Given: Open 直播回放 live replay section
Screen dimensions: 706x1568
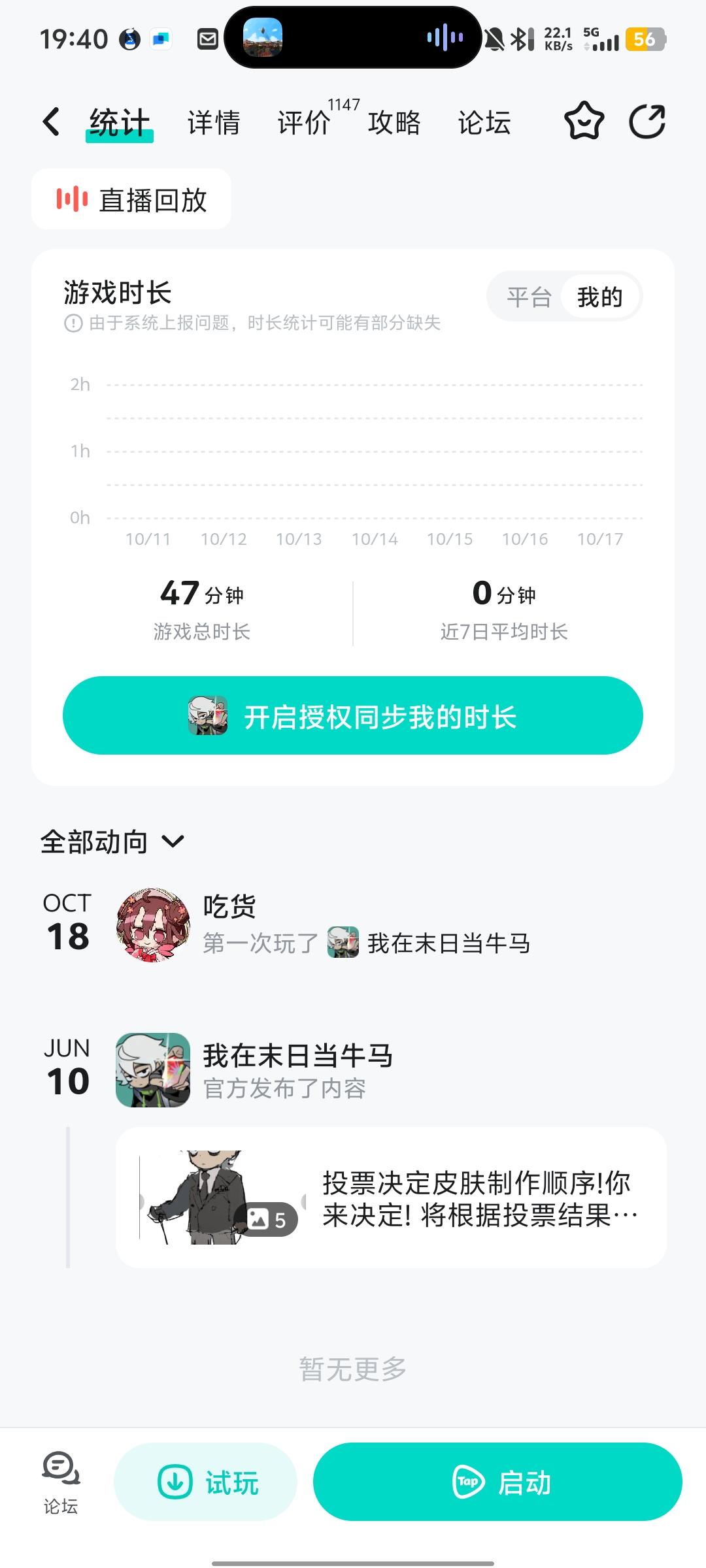Looking at the screenshot, I should (131, 200).
